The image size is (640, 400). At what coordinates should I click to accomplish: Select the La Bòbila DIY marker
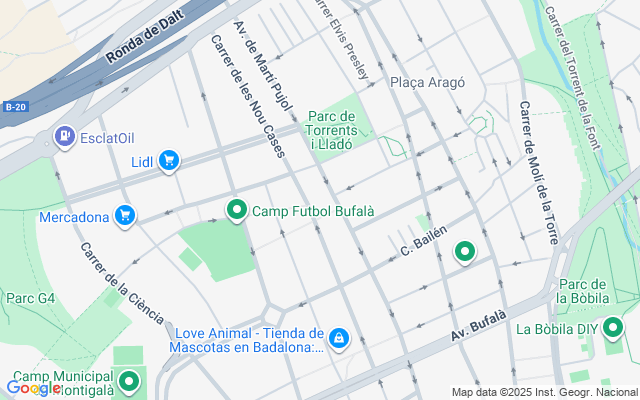pyautogui.click(x=613, y=328)
